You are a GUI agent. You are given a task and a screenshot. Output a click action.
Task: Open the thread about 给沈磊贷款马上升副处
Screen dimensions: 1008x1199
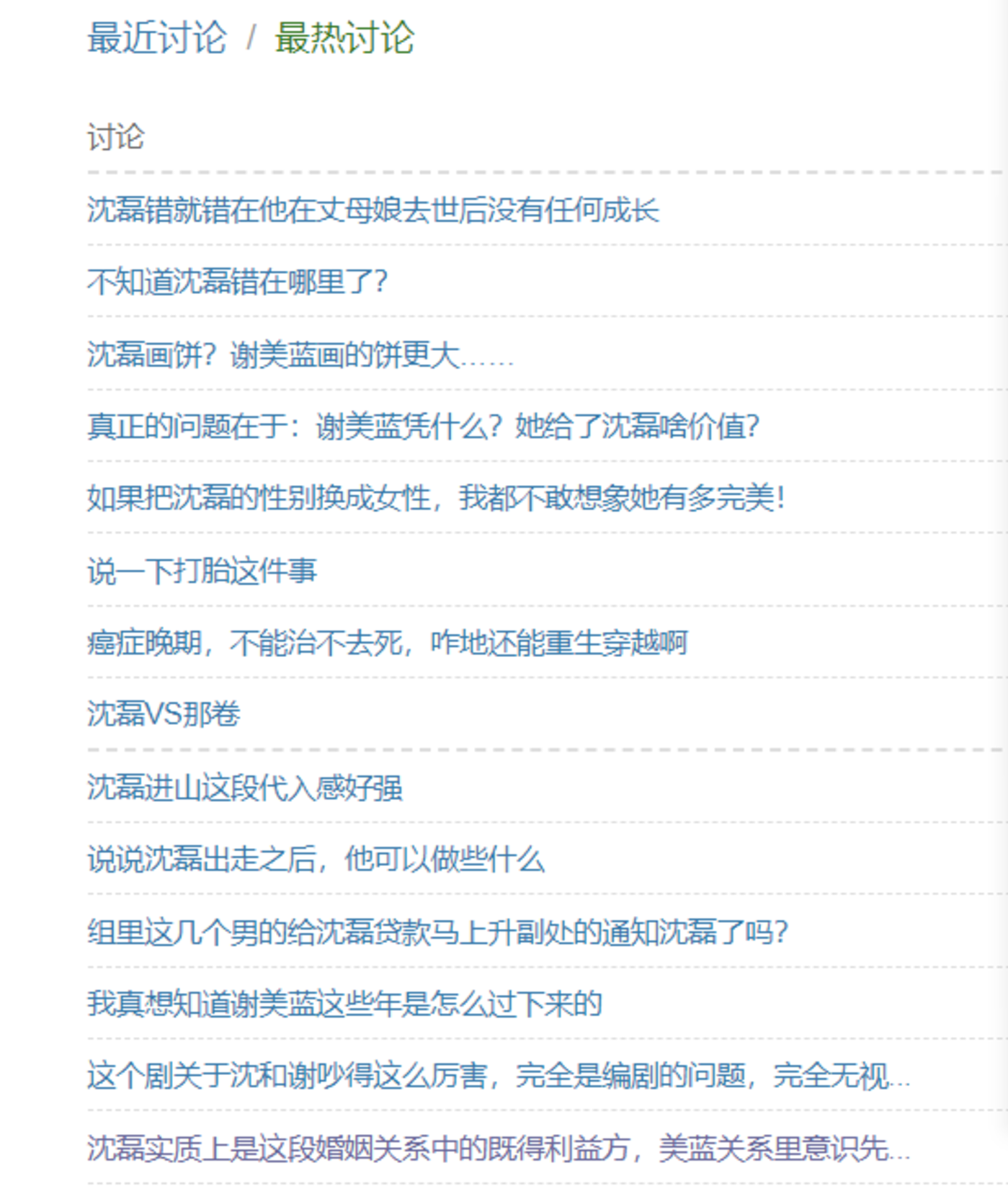[x=437, y=932]
